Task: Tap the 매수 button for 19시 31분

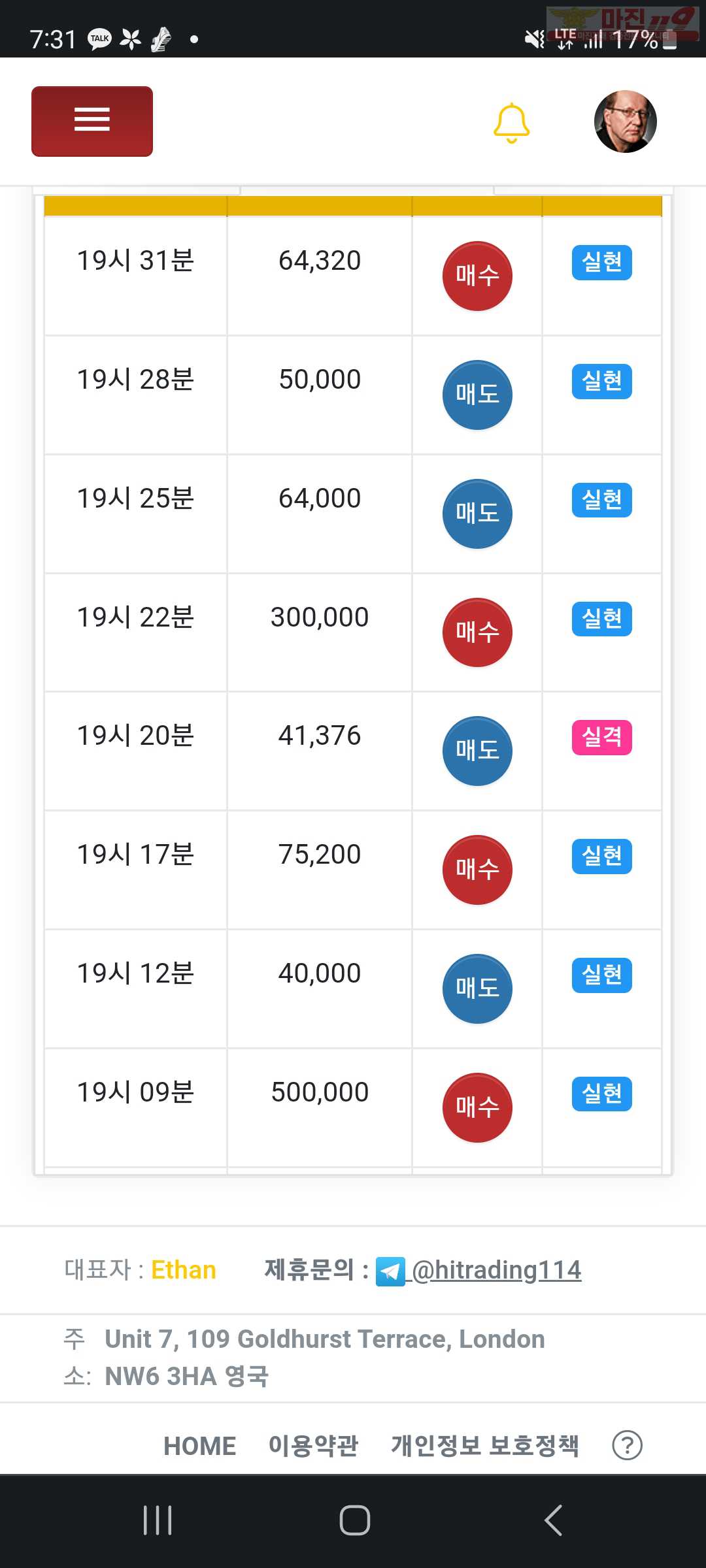Action: (477, 276)
